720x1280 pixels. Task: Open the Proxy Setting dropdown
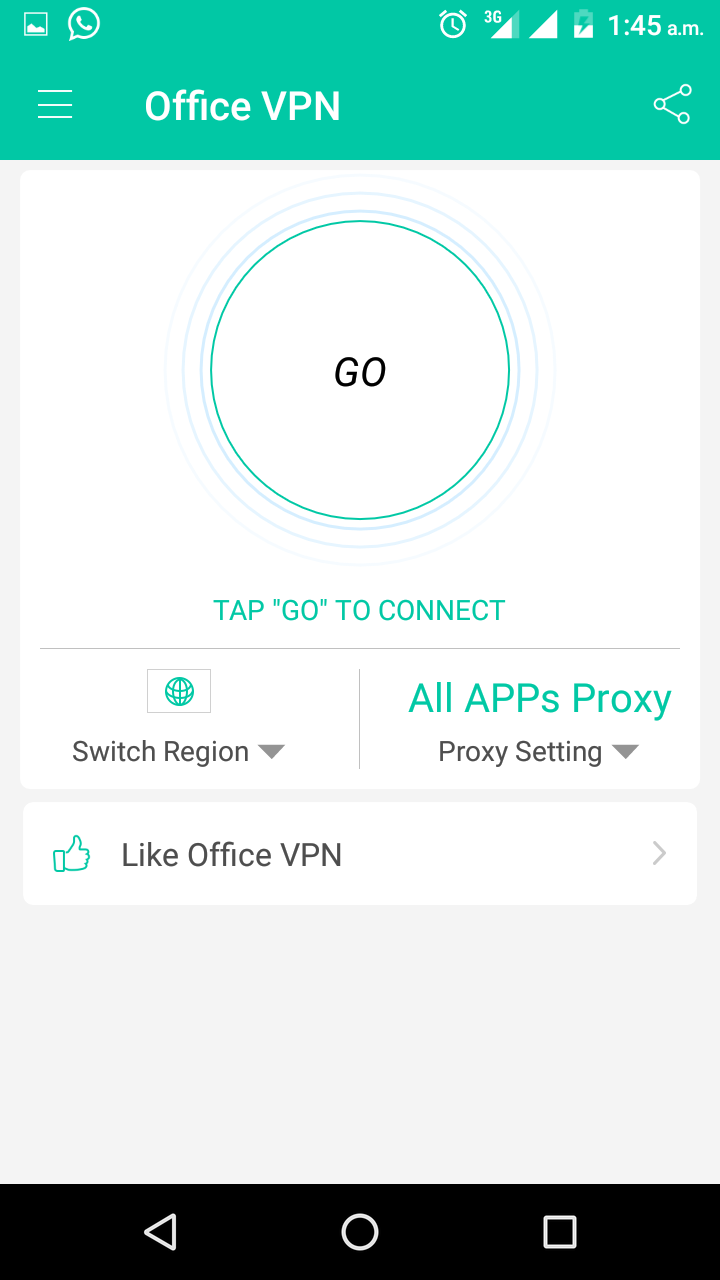pos(539,752)
